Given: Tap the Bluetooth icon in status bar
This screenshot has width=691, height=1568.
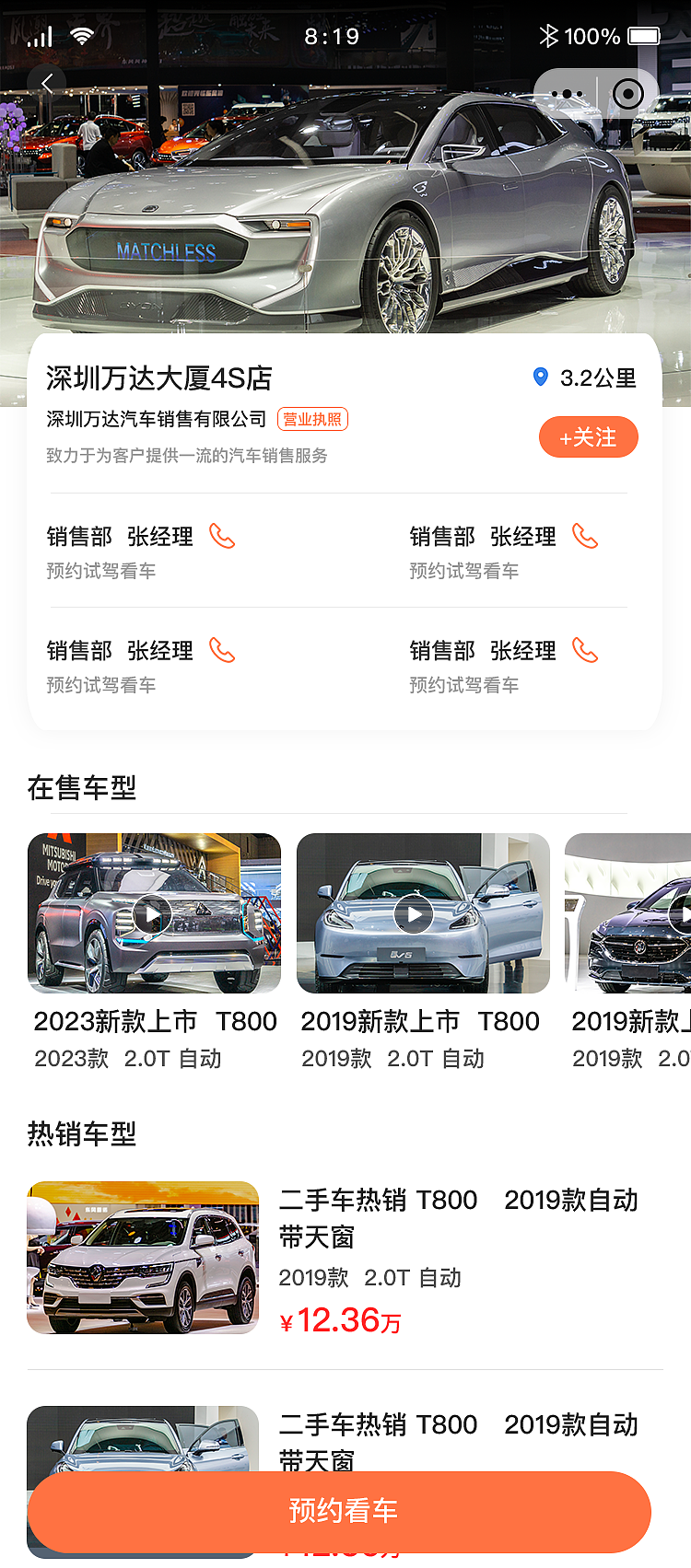Looking at the screenshot, I should coord(550,36).
